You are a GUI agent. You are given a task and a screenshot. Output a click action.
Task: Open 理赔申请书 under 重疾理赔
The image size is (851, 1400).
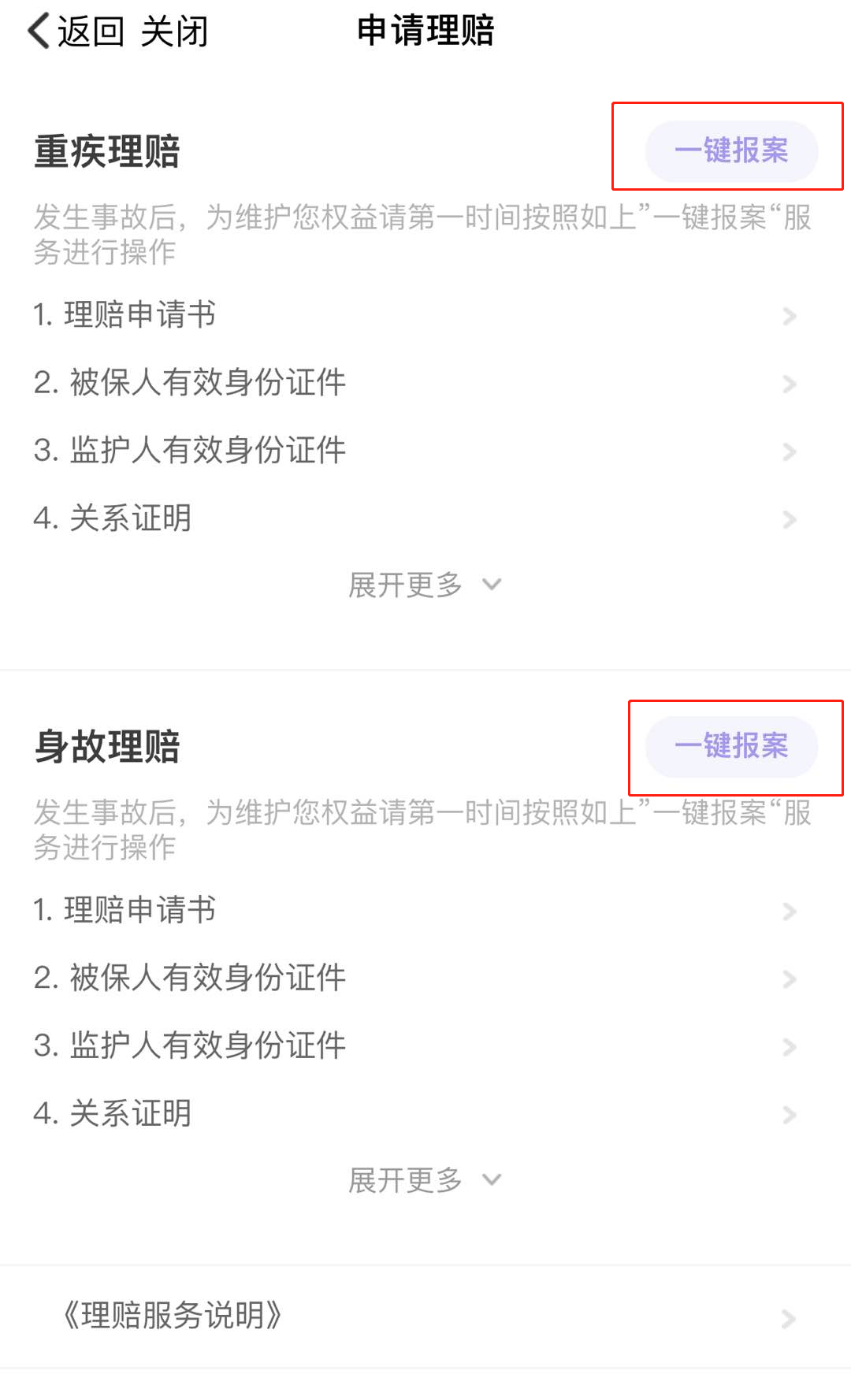tap(425, 315)
